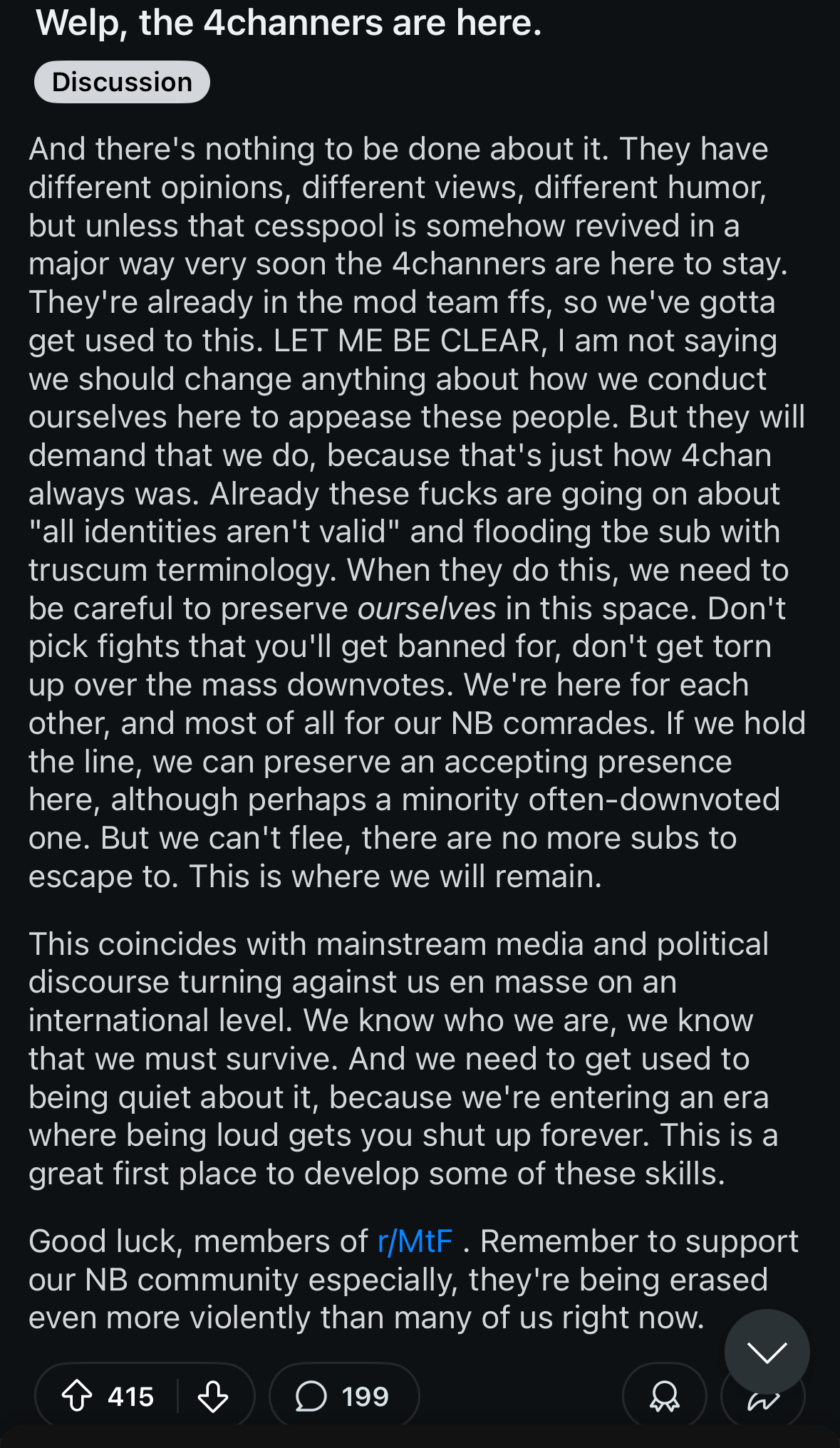
Task: Share this post
Action: [x=762, y=1402]
